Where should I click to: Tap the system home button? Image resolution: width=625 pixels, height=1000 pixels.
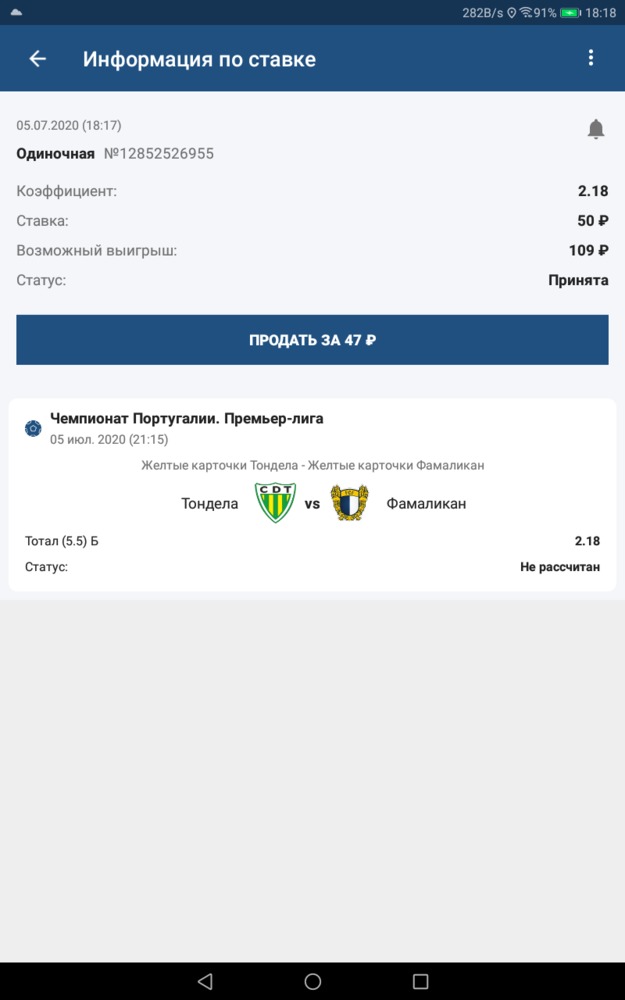[312, 981]
